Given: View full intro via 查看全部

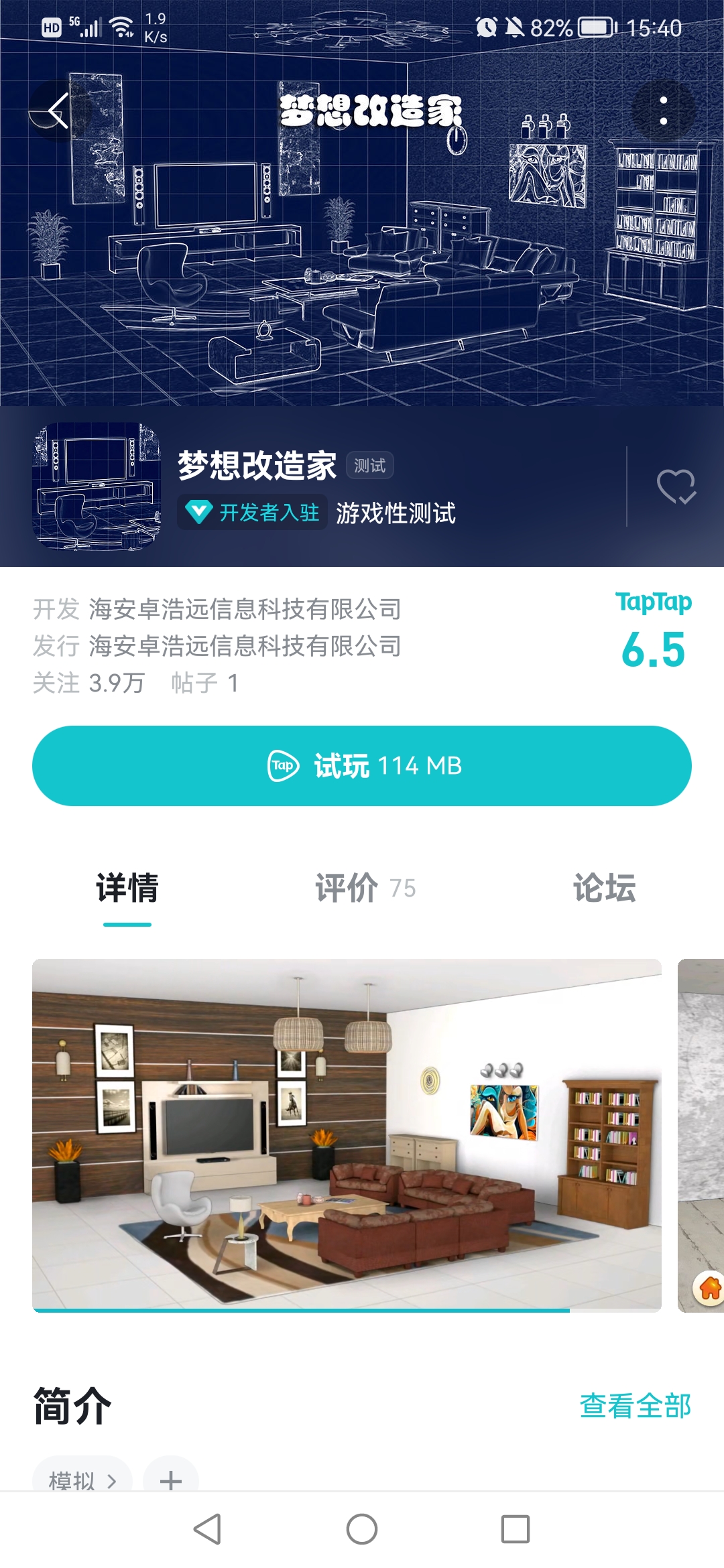Looking at the screenshot, I should [x=635, y=1405].
